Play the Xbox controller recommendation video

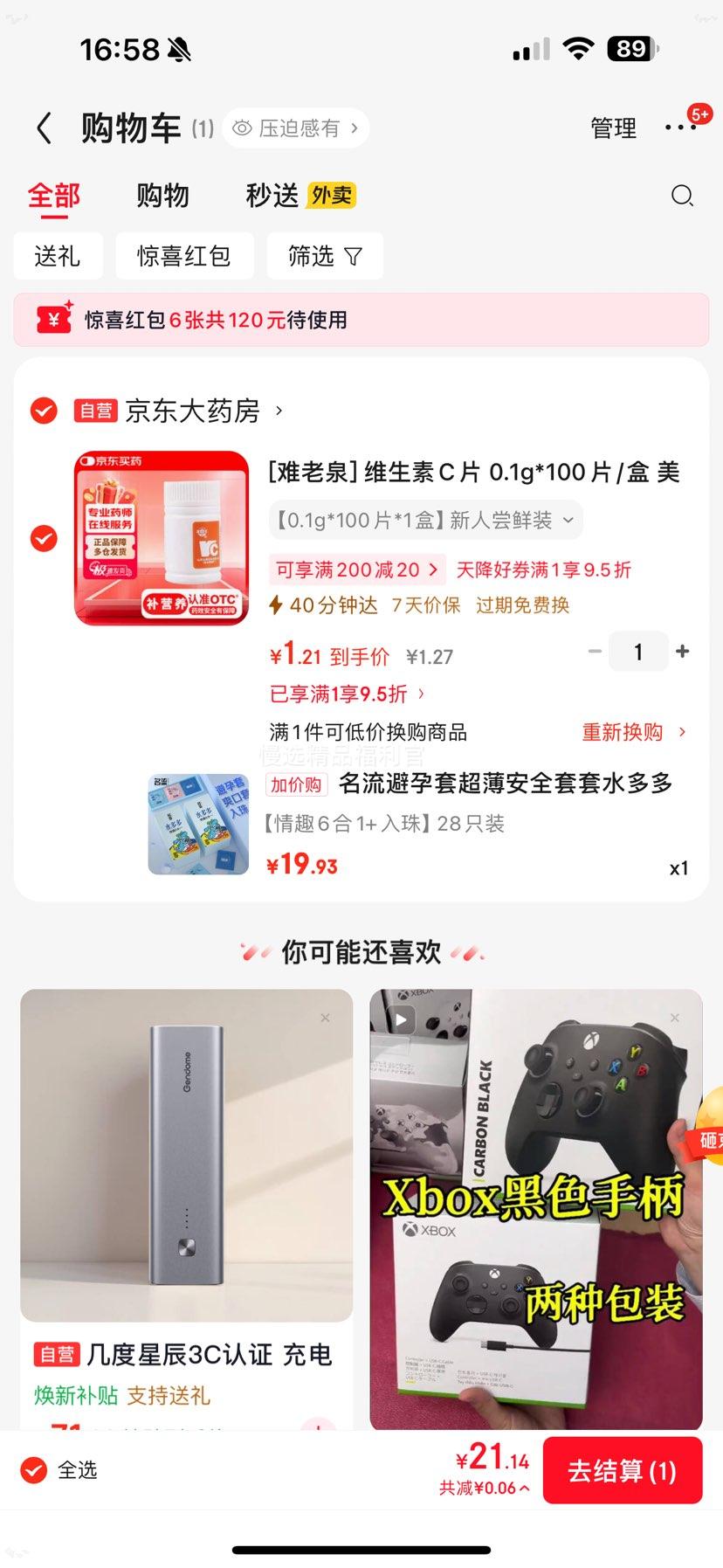pyautogui.click(x=401, y=1019)
